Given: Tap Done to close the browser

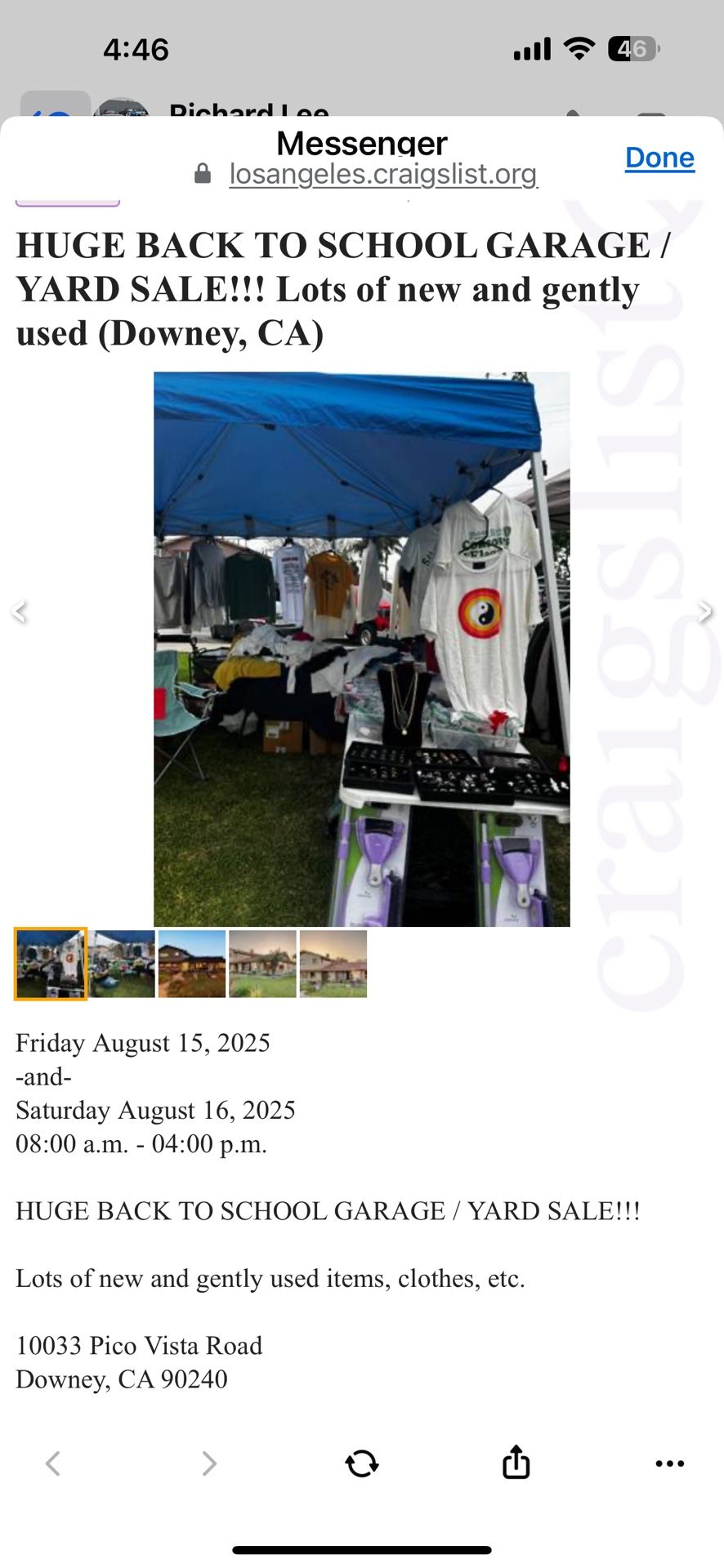Looking at the screenshot, I should click(659, 158).
